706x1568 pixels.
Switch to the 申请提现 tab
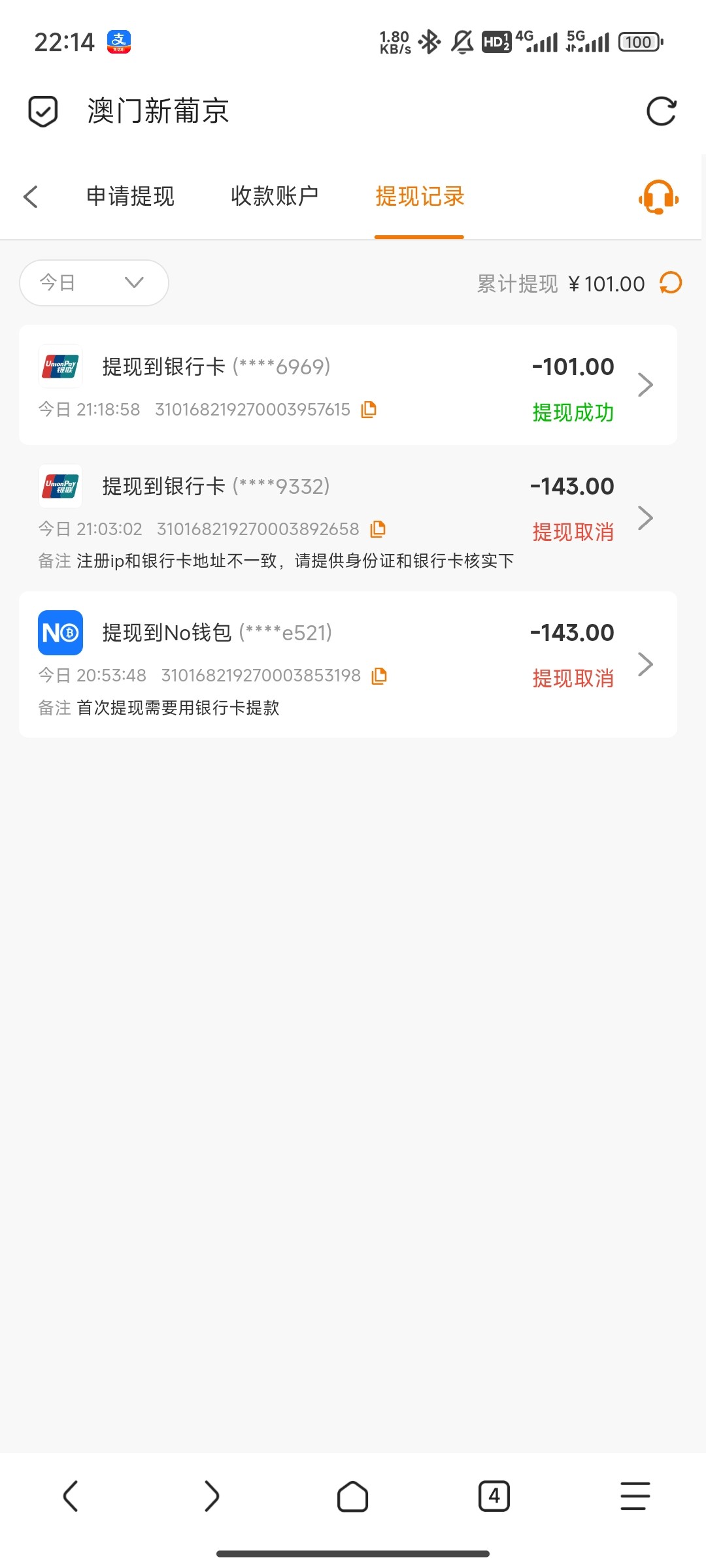click(130, 197)
